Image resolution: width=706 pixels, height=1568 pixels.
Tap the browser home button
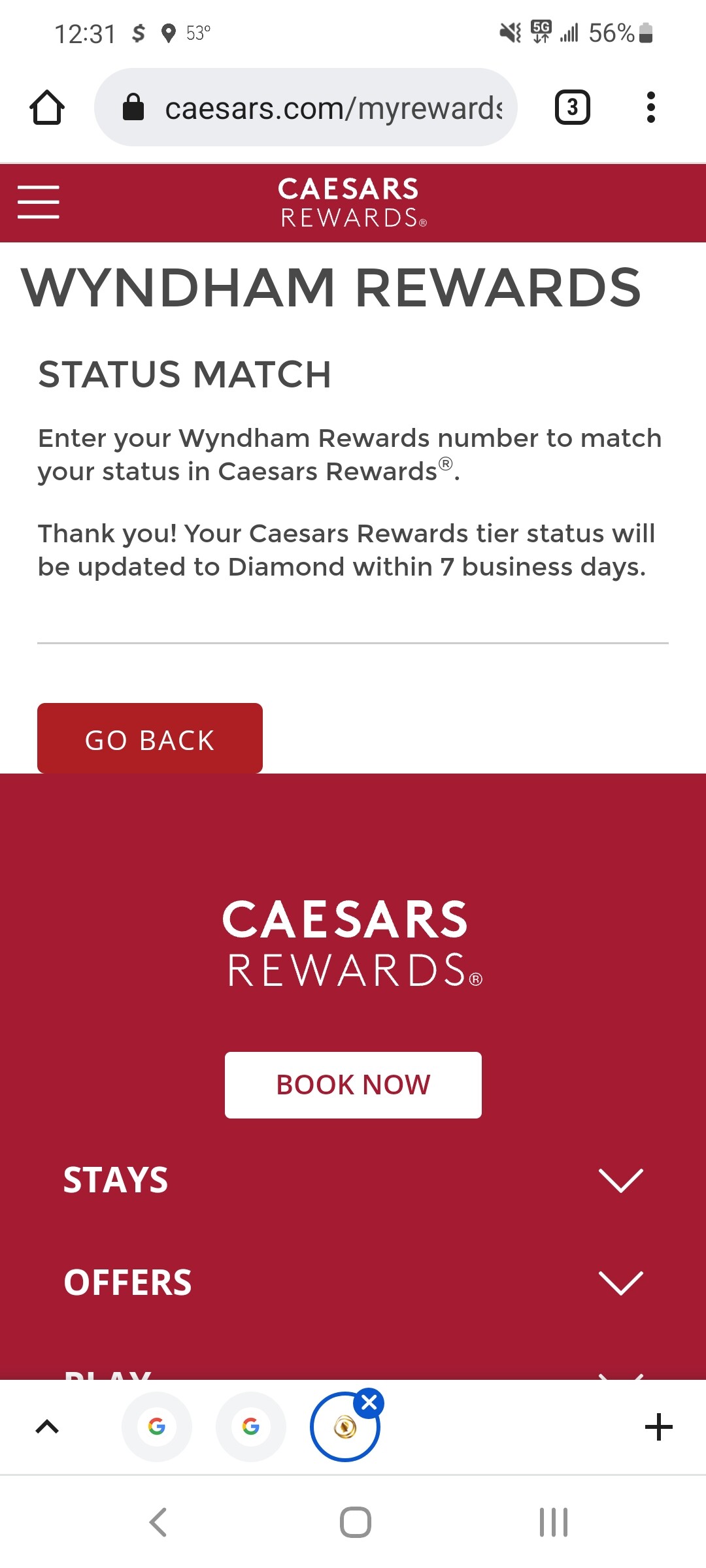pos(47,108)
